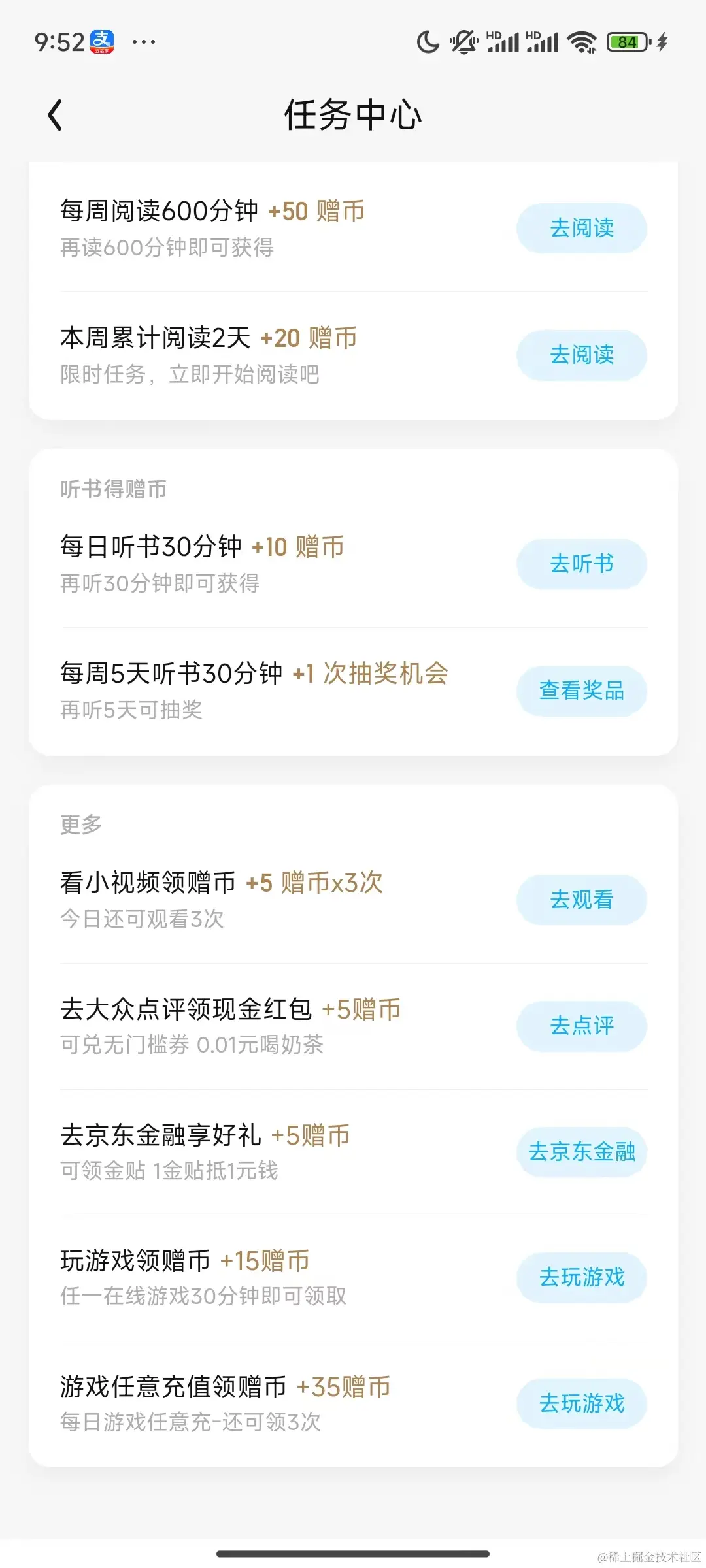Tap 去玩游戏 for 游戏任意充值领赠币

(581, 1403)
